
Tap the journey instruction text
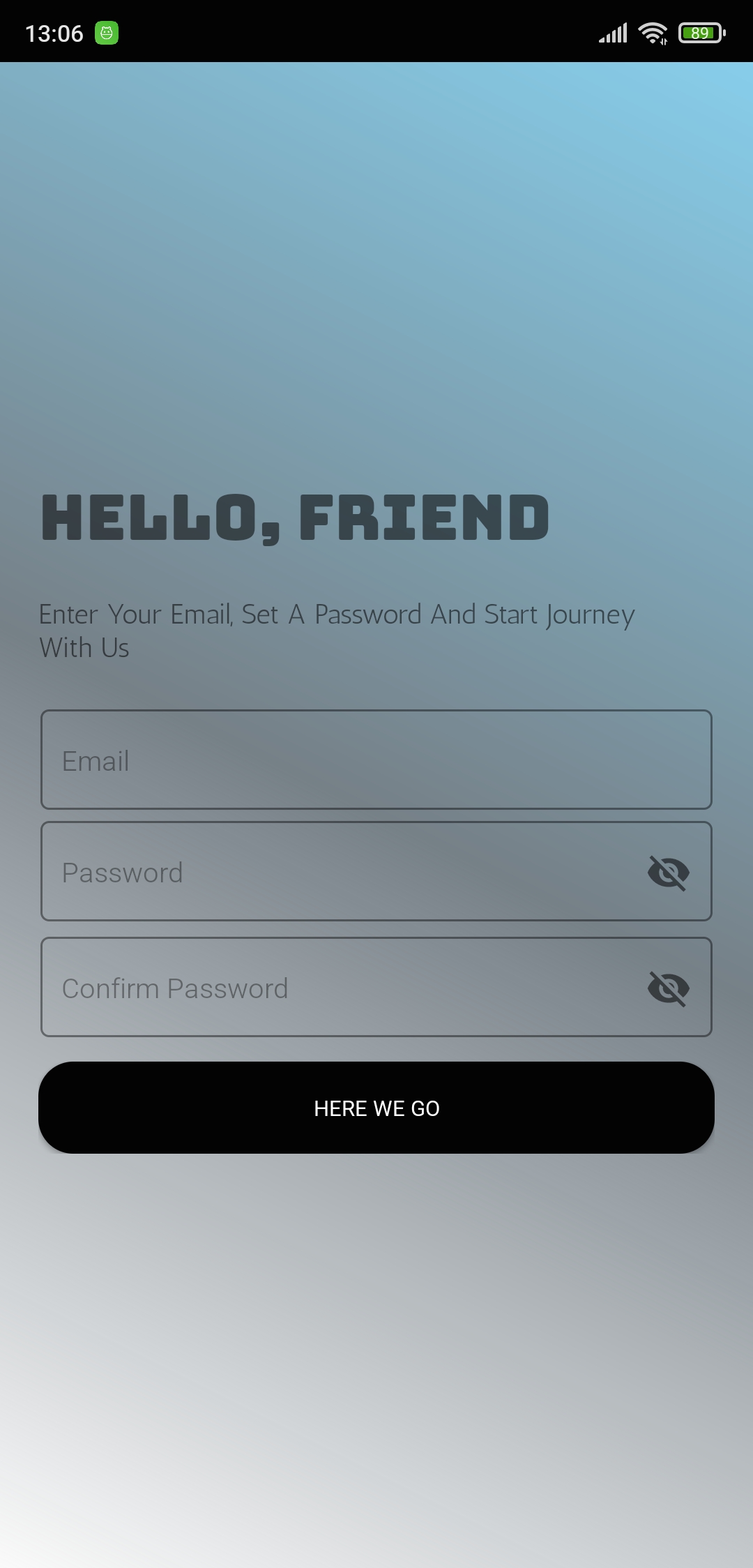[337, 629]
